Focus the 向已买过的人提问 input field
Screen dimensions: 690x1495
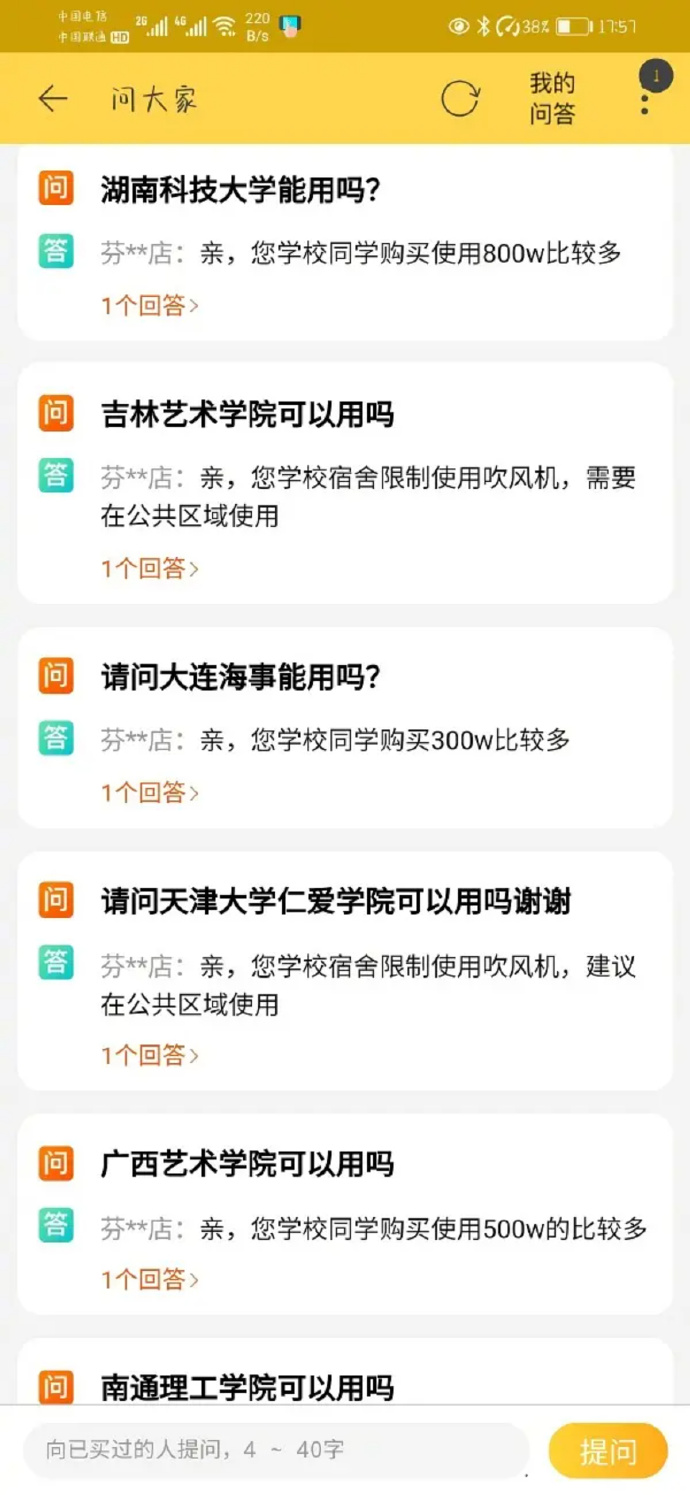[x=275, y=1449]
